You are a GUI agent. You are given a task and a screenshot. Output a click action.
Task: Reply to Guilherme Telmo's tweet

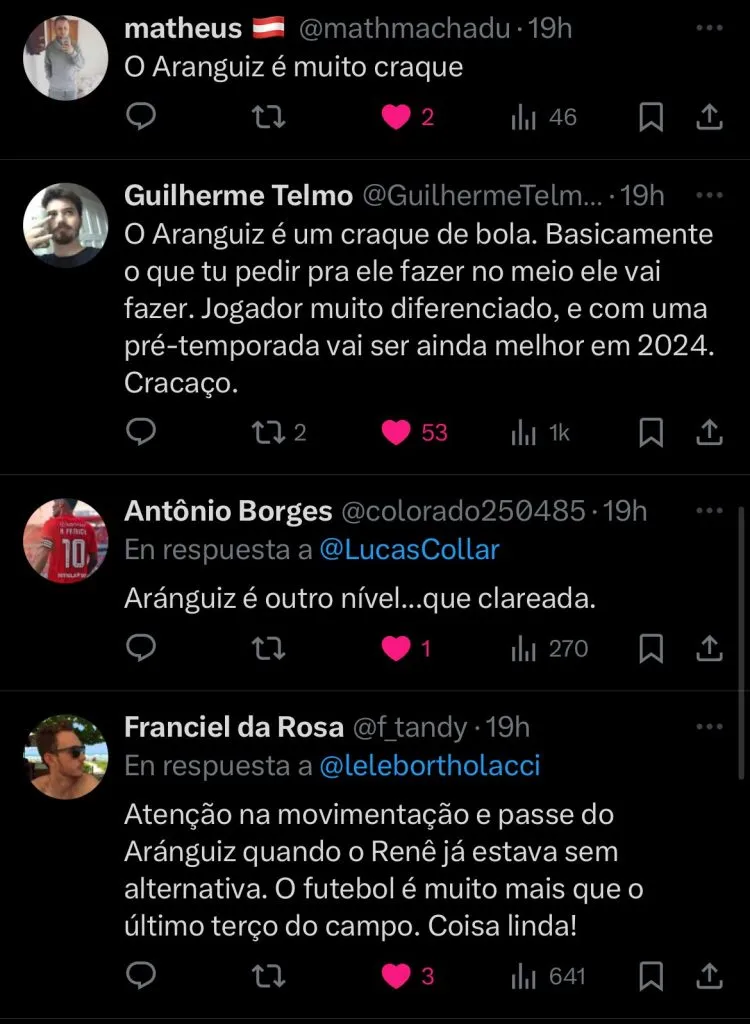pos(142,432)
